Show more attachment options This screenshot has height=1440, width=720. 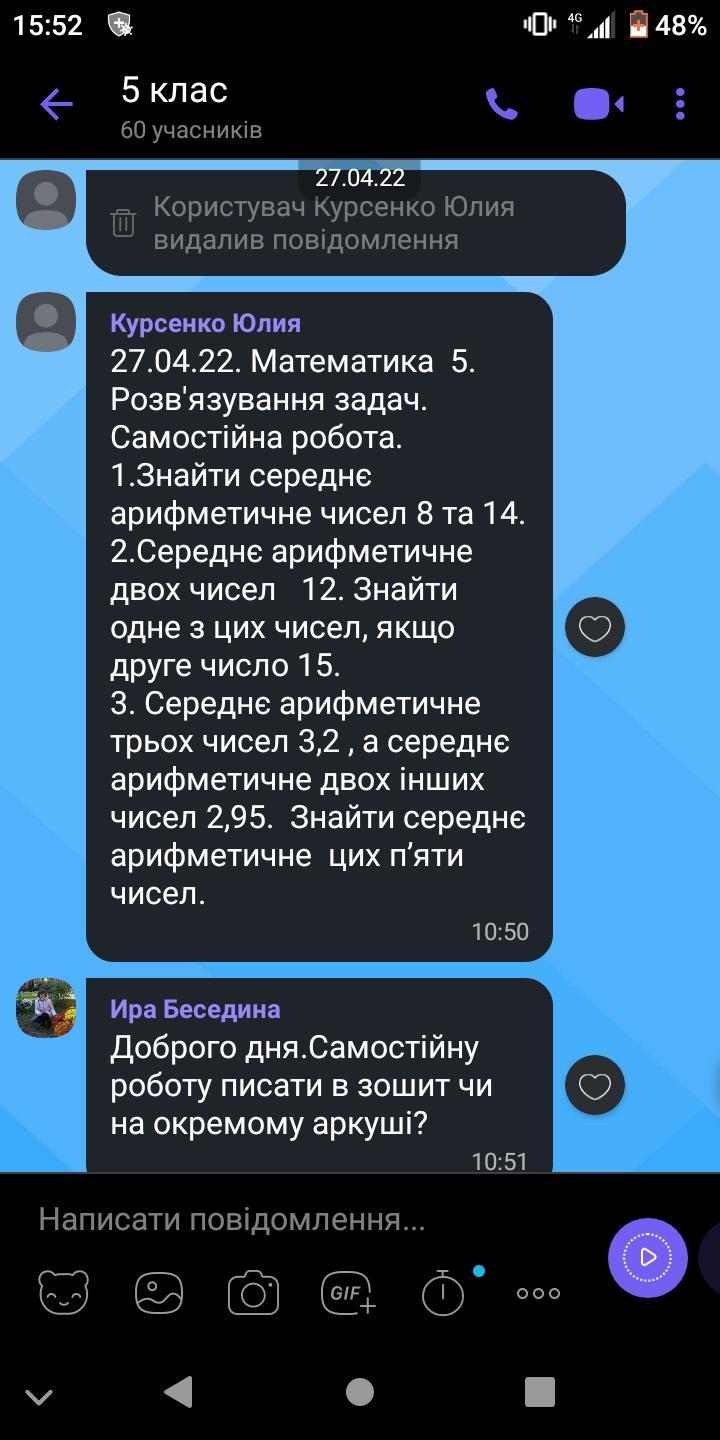coord(538,1292)
